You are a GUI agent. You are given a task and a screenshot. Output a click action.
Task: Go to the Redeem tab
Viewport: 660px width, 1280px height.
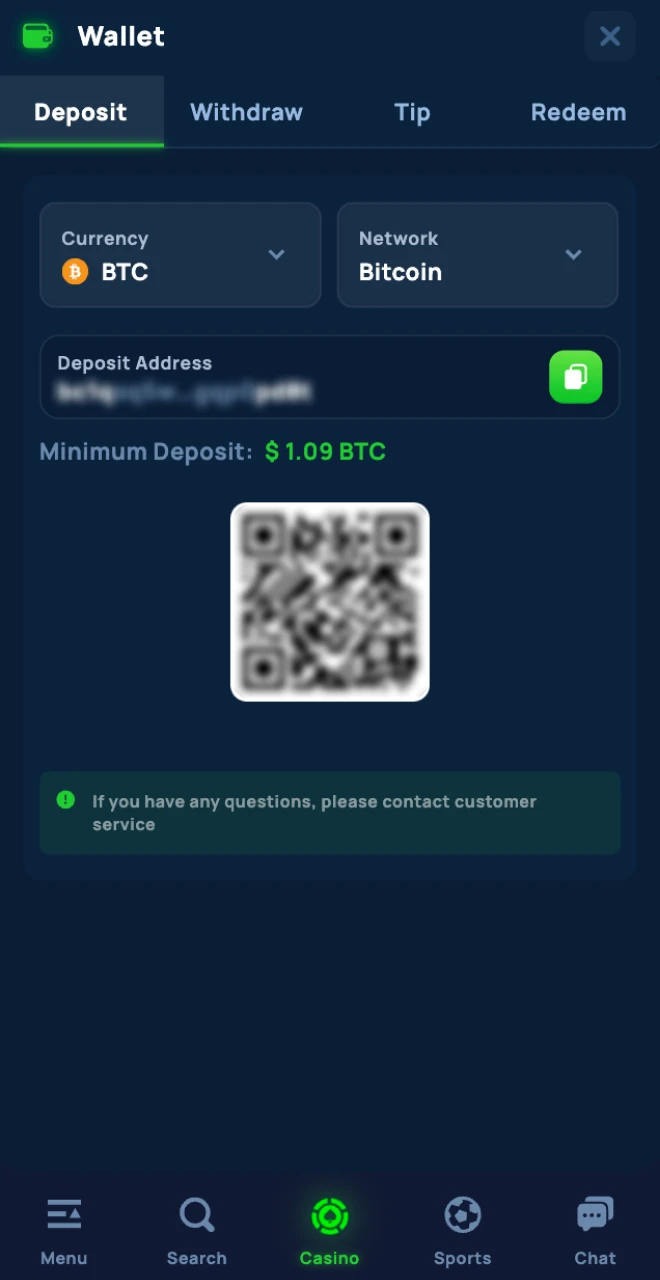click(578, 112)
